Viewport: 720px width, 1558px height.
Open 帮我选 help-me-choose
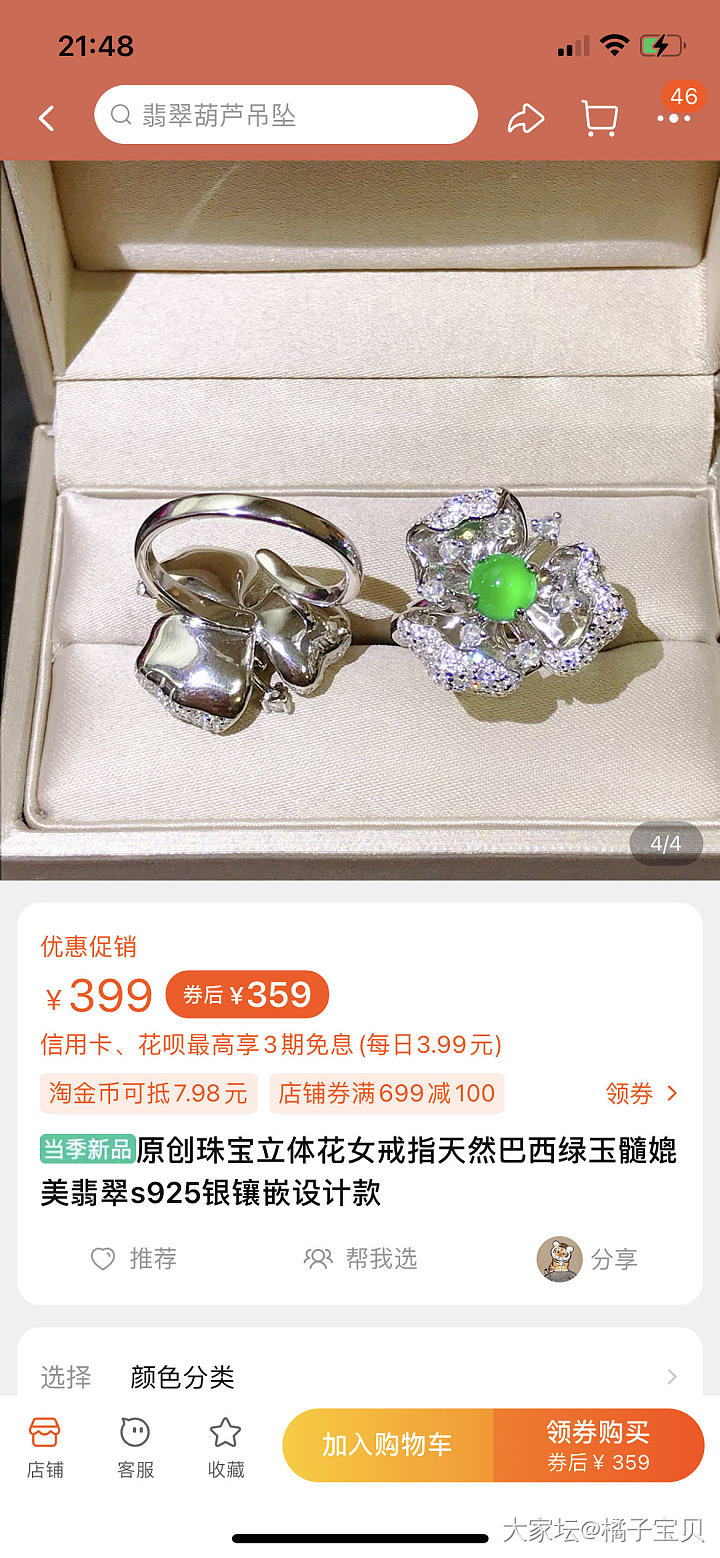[360, 1258]
